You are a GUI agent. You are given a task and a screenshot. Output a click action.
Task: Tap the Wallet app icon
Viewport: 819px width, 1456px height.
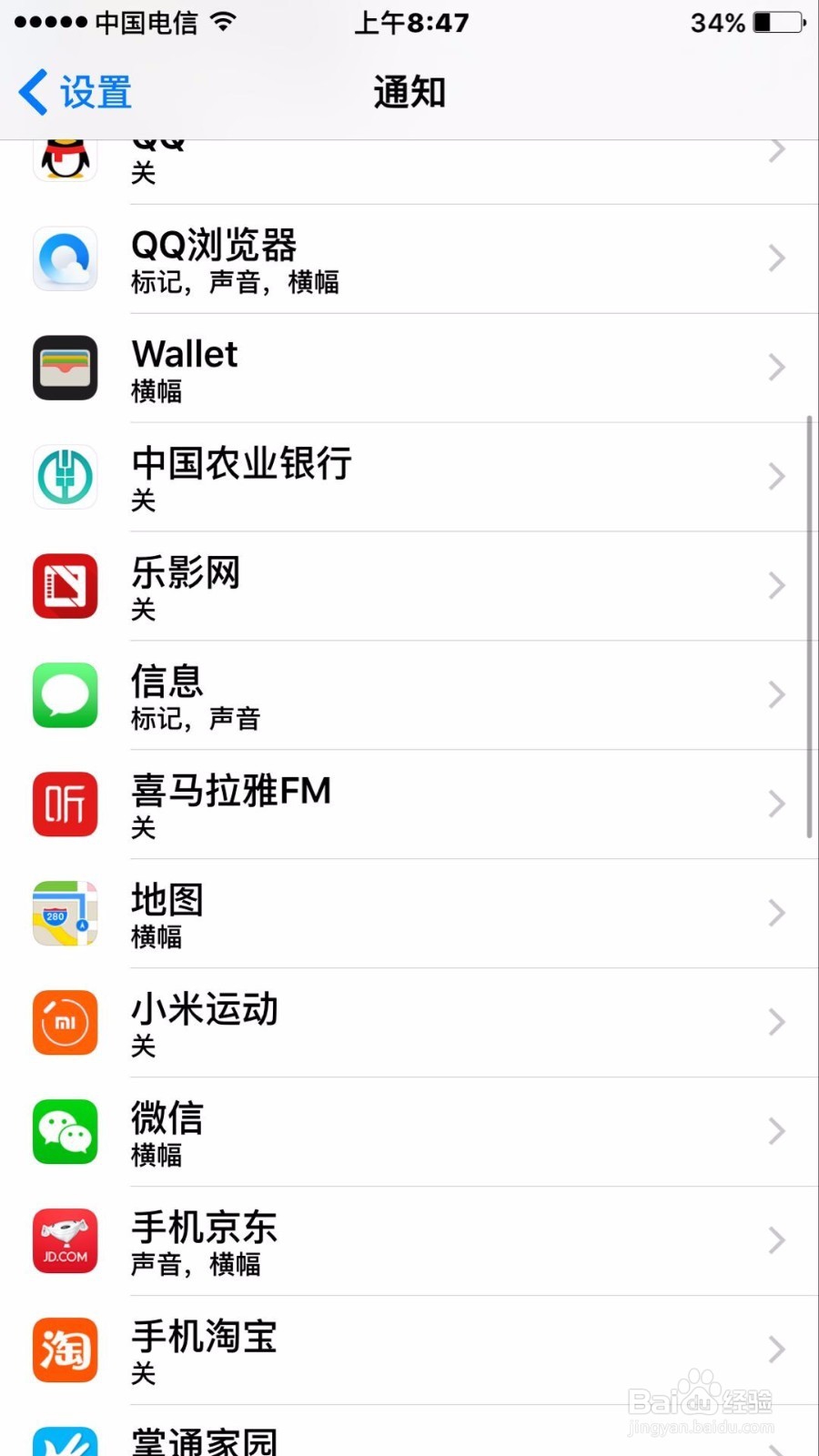65,368
